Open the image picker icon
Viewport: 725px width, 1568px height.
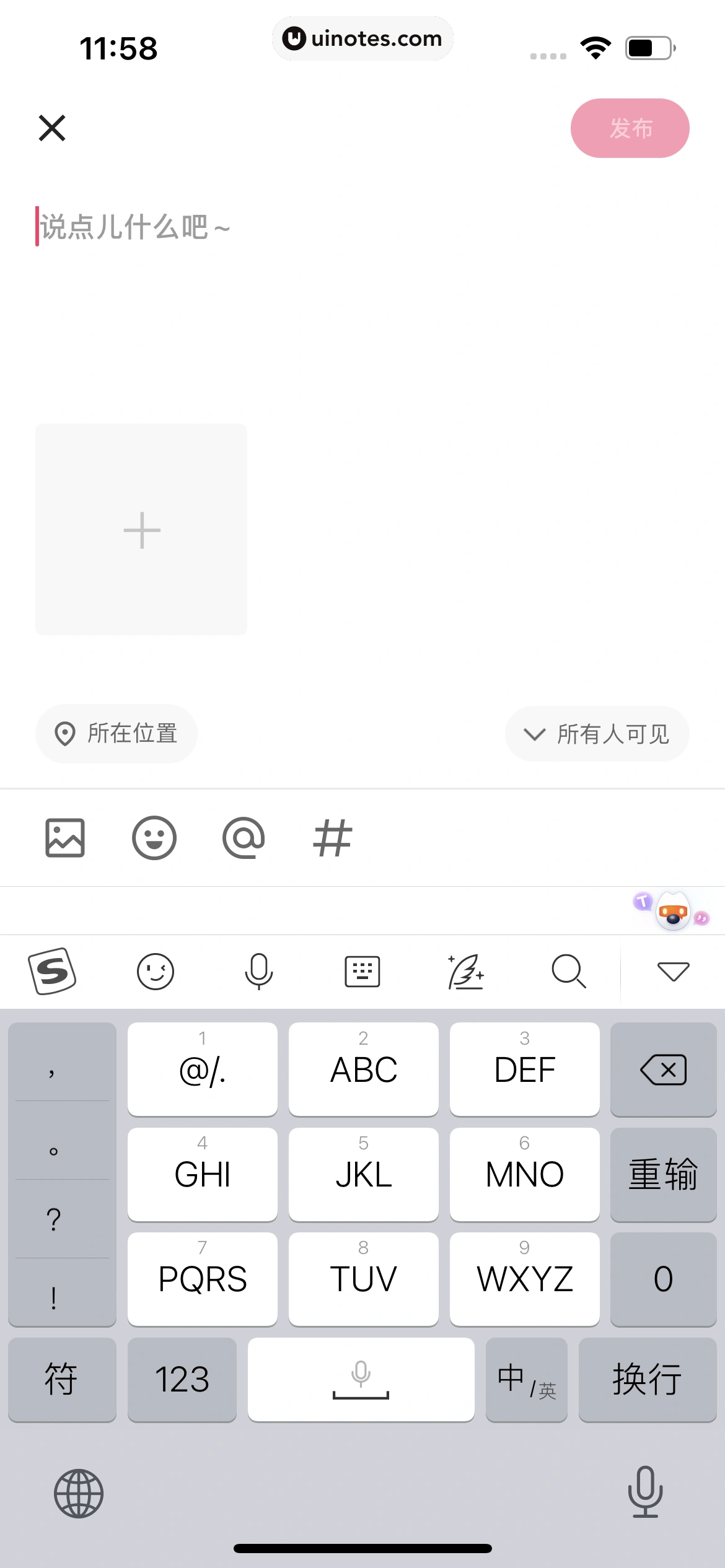65,838
